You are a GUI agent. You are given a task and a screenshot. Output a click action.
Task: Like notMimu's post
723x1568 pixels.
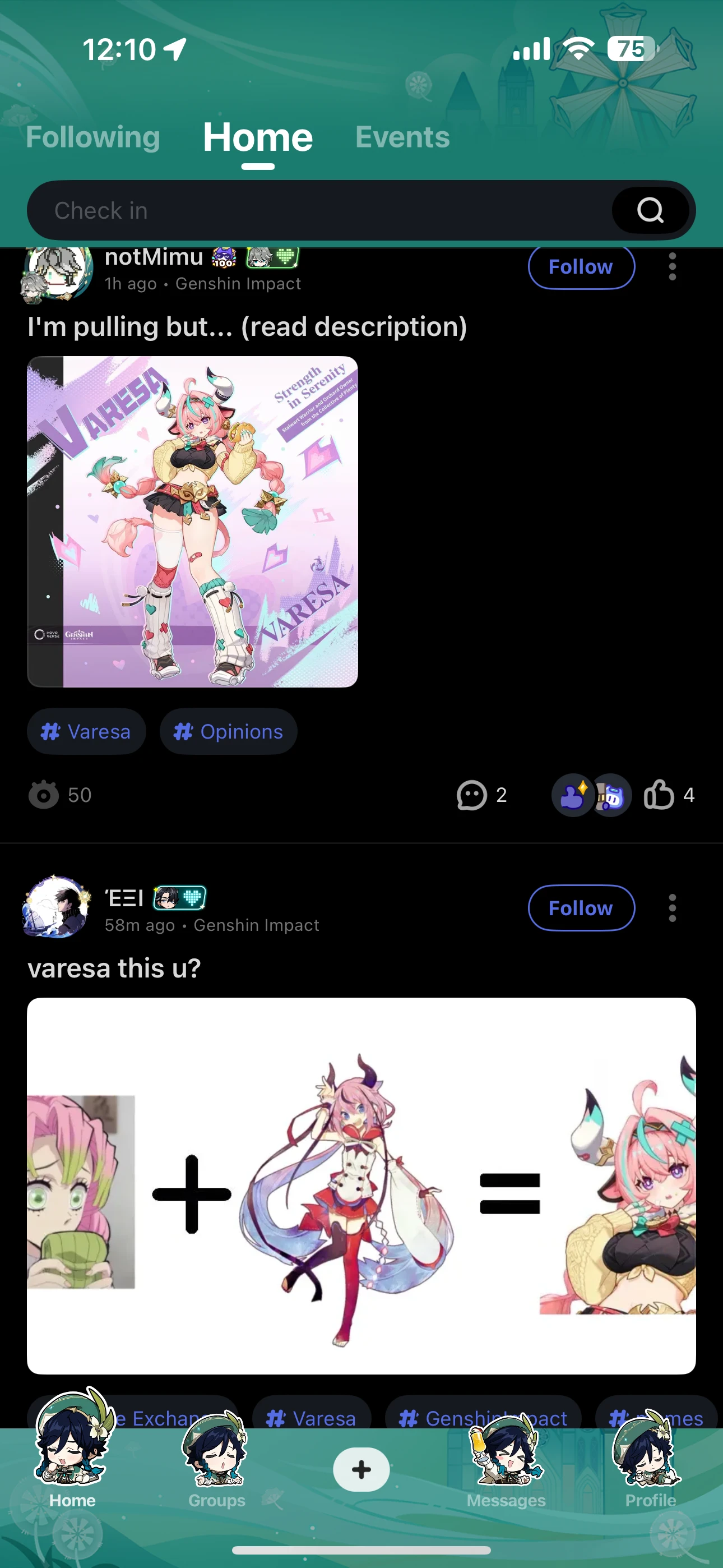[x=660, y=795]
